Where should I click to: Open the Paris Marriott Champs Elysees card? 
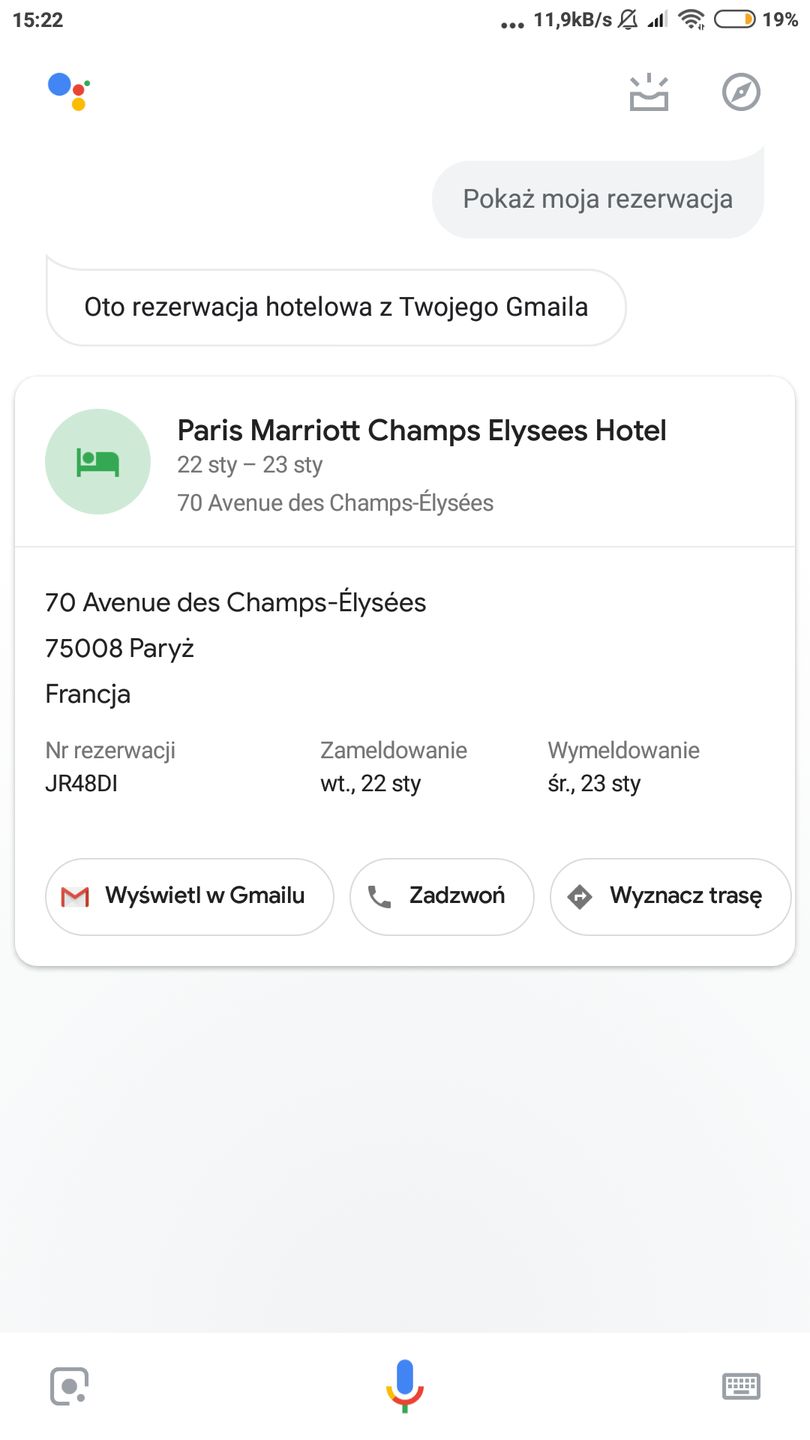click(421, 430)
